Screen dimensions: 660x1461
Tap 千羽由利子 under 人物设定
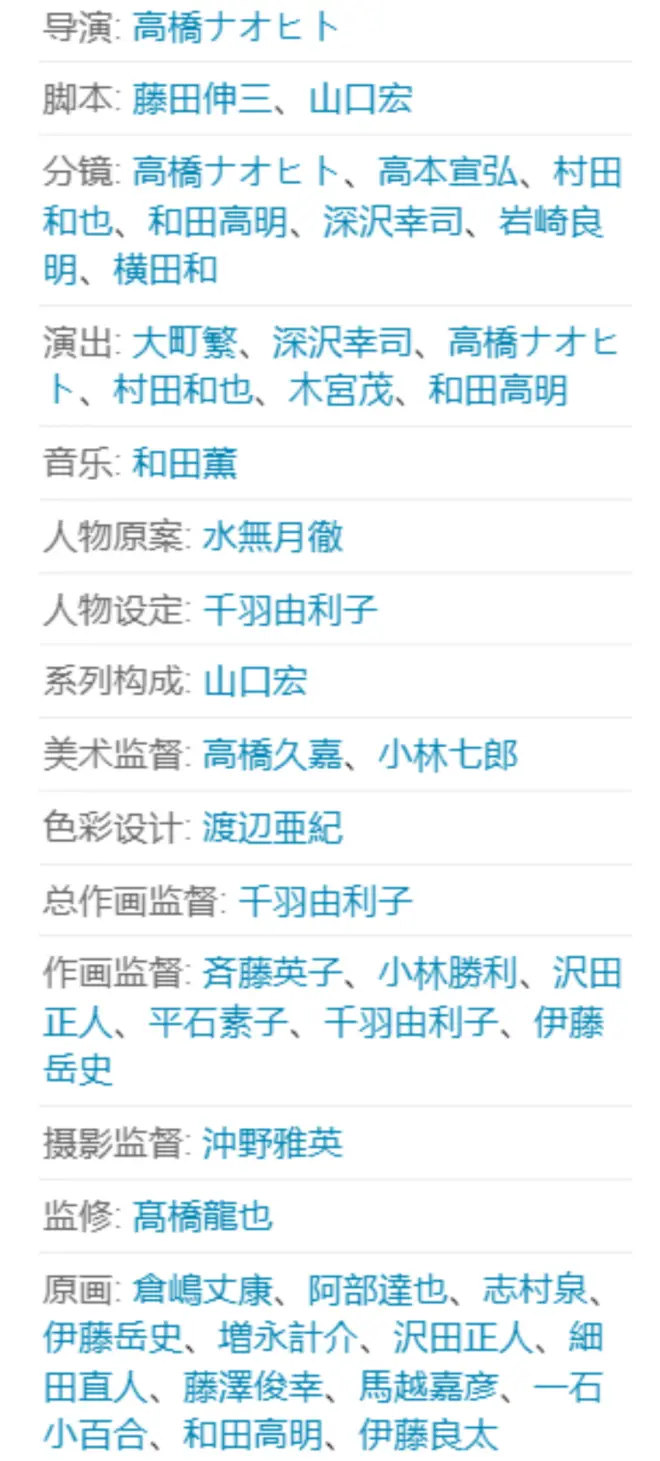290,610
